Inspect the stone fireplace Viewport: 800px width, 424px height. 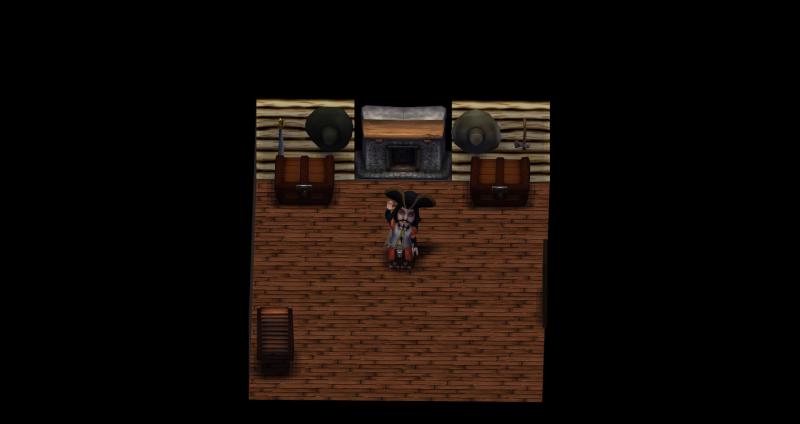point(403,142)
